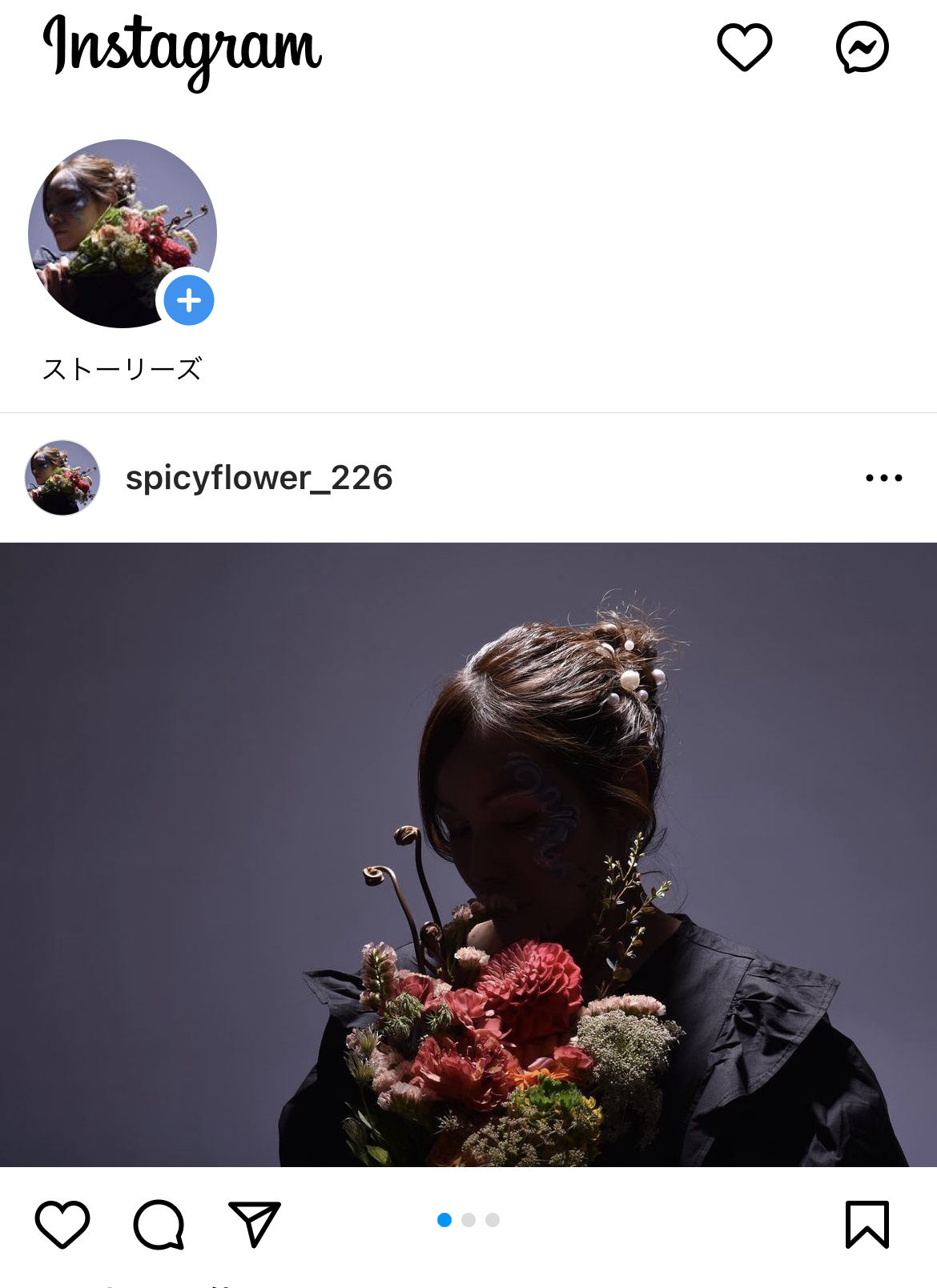The image size is (937, 1288).
Task: Like the spicyflower_226 post
Action: 62,1224
